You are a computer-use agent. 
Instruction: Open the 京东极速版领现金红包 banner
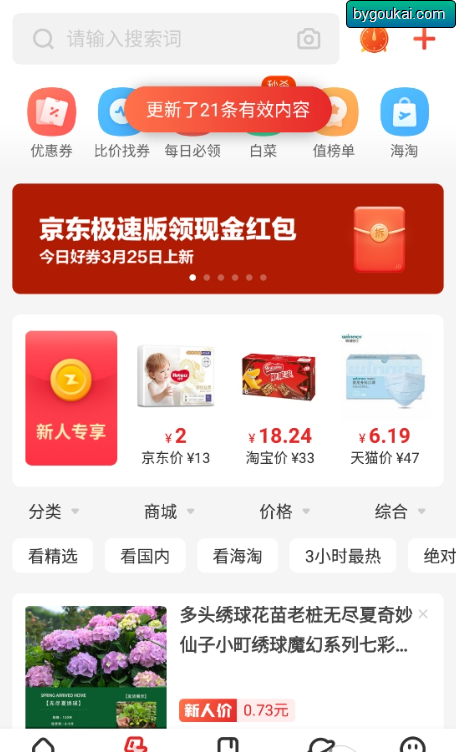pos(228,238)
